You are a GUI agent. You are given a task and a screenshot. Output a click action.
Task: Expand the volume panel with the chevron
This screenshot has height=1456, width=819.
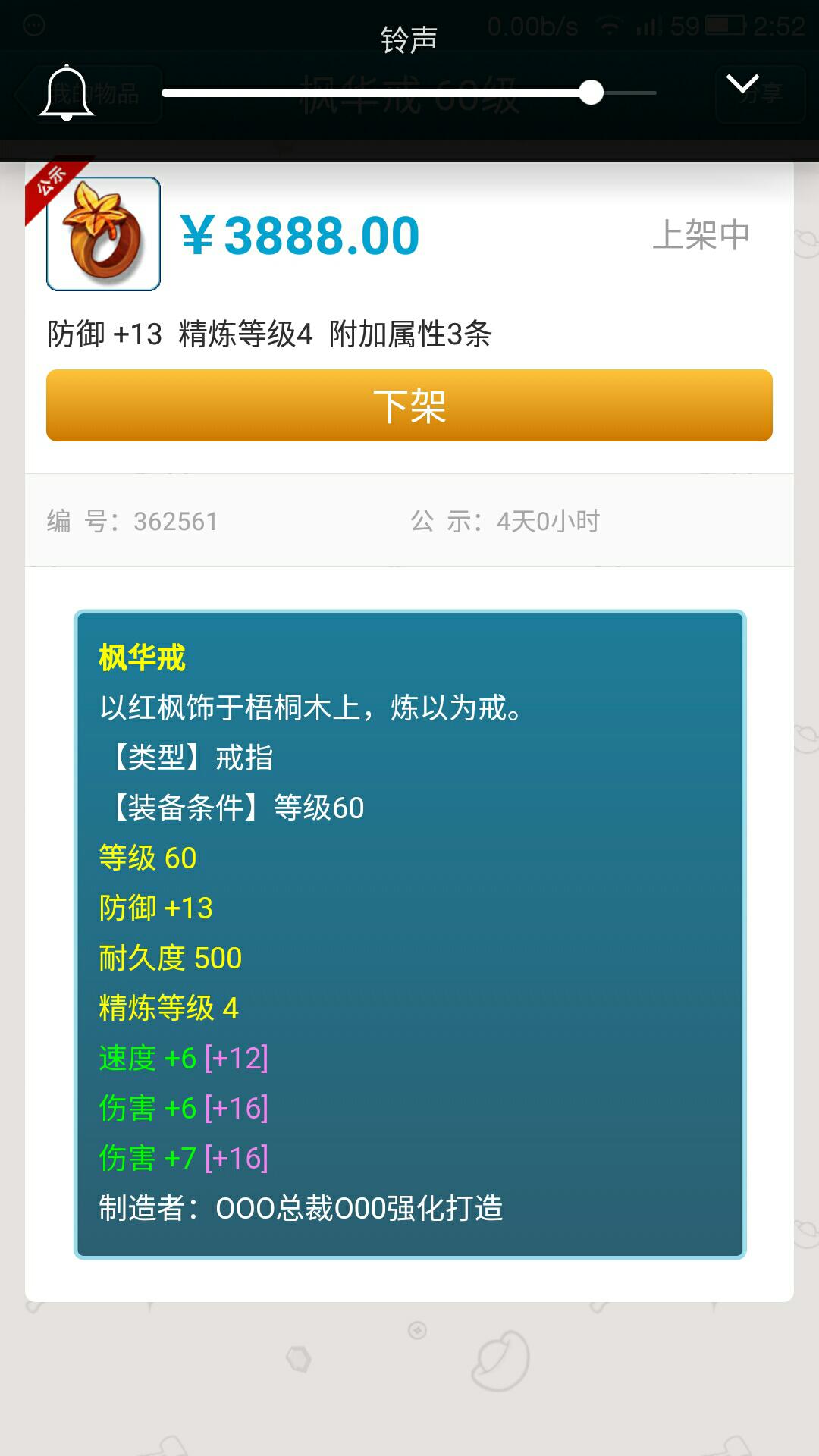(742, 83)
